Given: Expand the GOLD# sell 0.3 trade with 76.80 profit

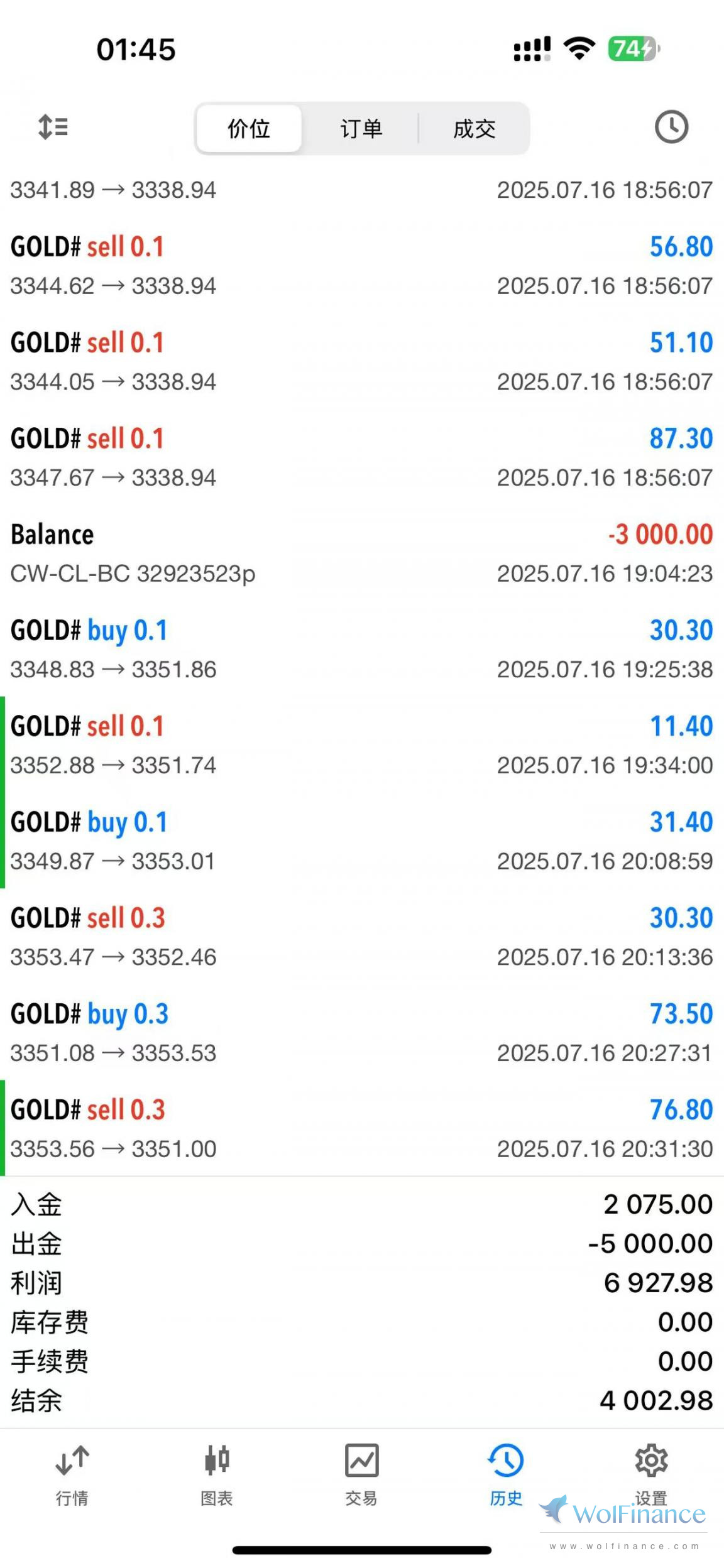Looking at the screenshot, I should click(362, 1128).
